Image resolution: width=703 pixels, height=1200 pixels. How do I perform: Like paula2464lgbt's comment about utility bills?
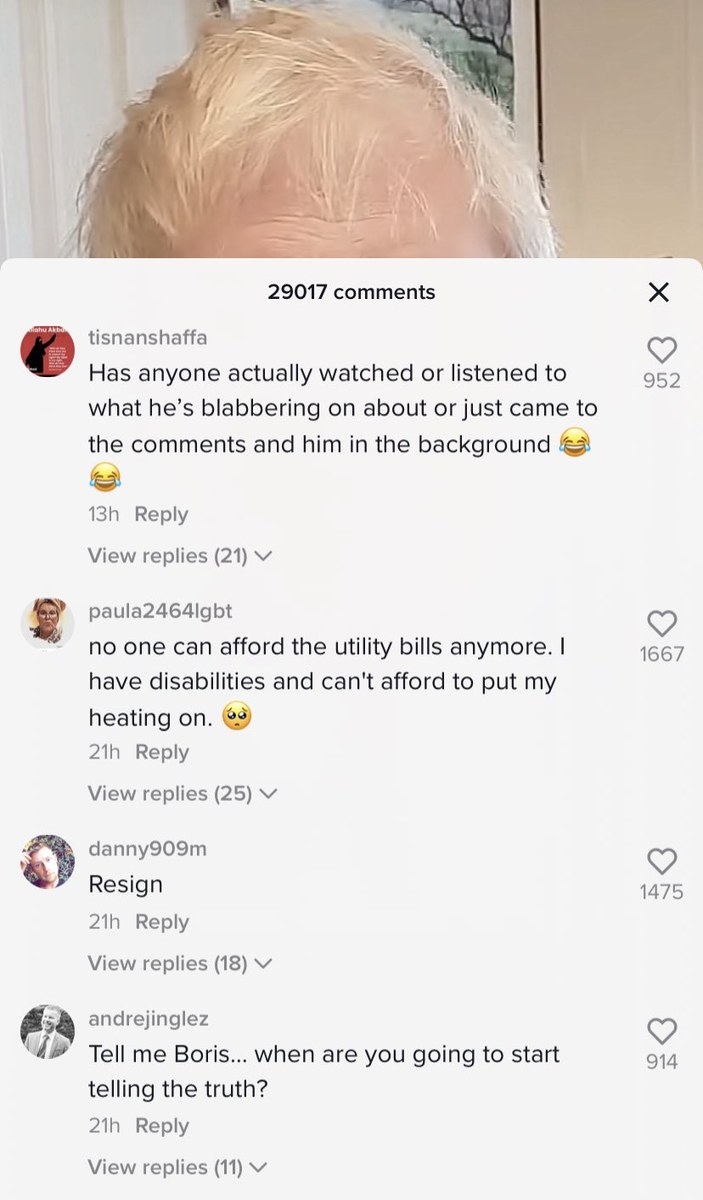point(662,623)
